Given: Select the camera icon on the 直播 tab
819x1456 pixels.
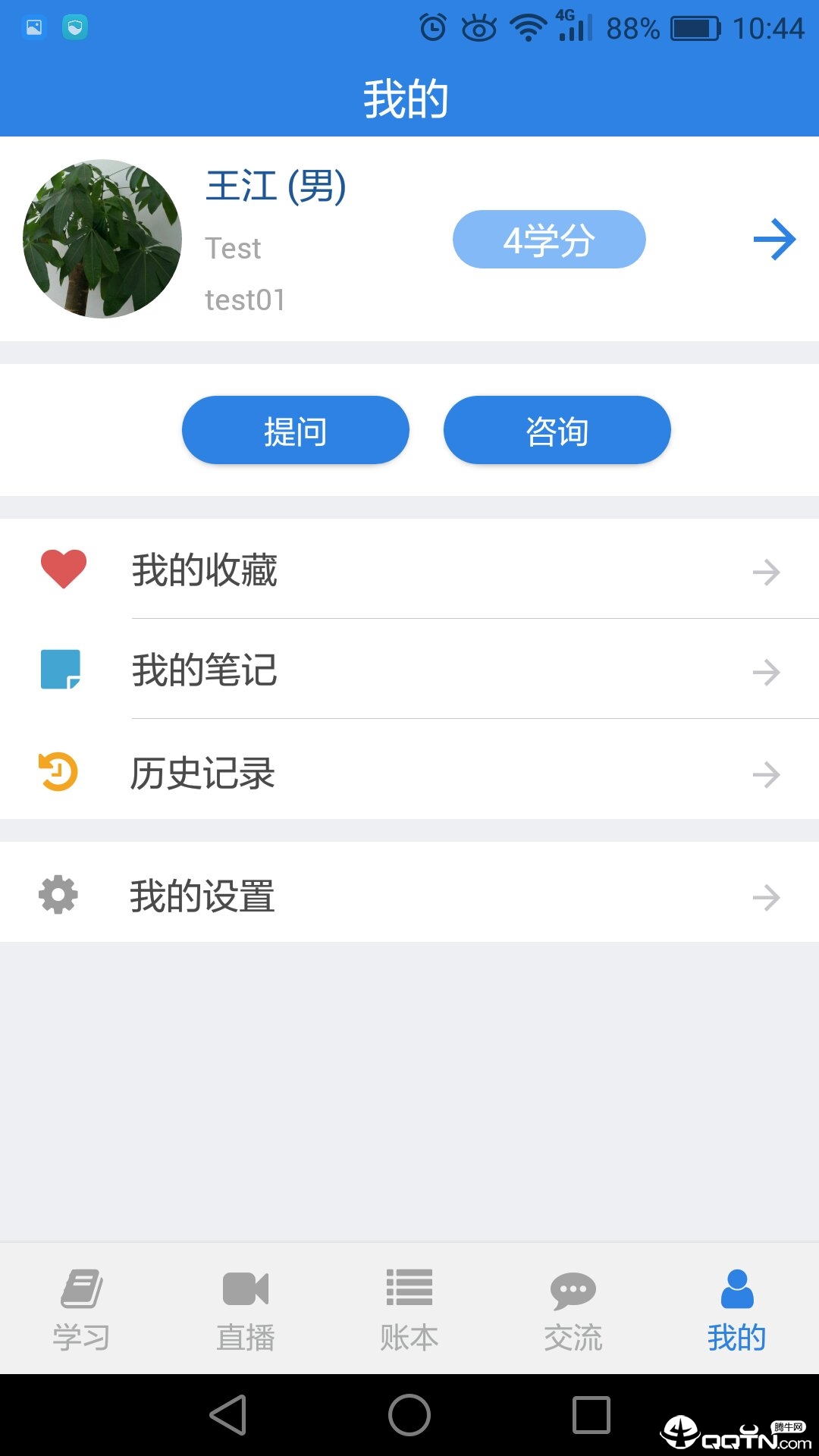Looking at the screenshot, I should click(245, 1289).
